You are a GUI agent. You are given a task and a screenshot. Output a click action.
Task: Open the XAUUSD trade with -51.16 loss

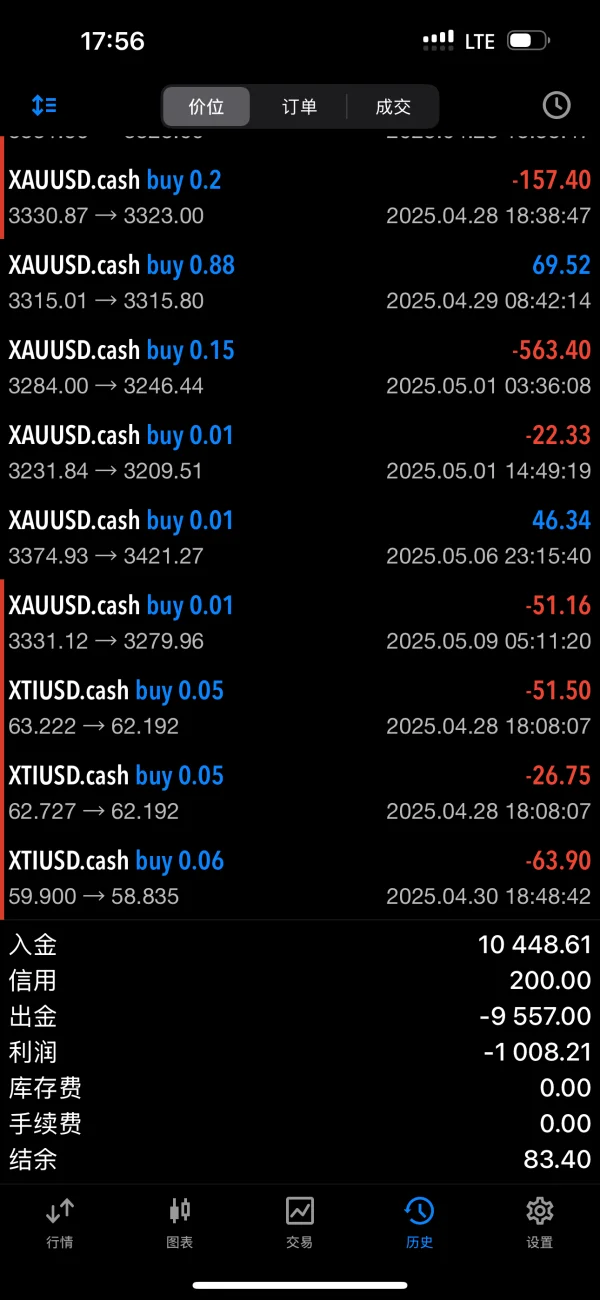(x=300, y=622)
